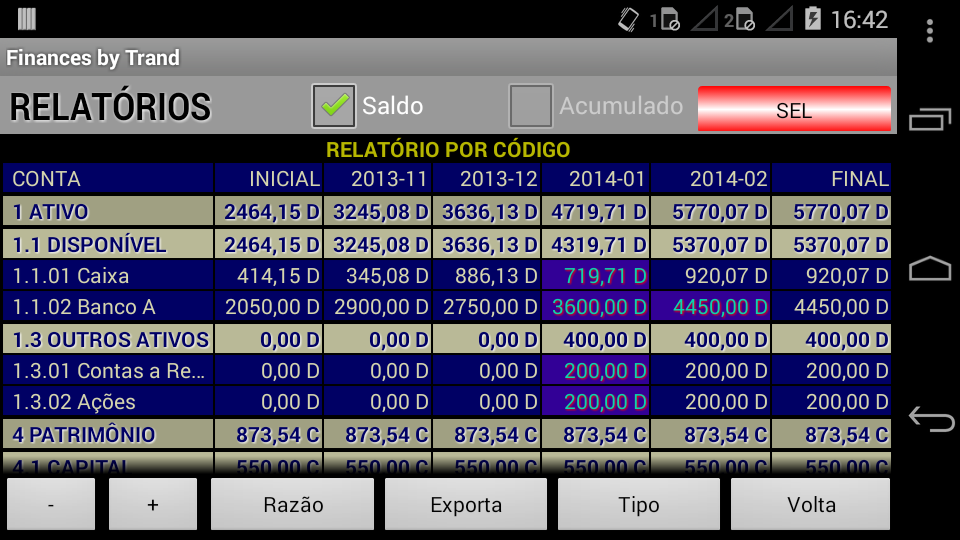
Task: Go back using the Volta button
Action: pyautogui.click(x=811, y=504)
